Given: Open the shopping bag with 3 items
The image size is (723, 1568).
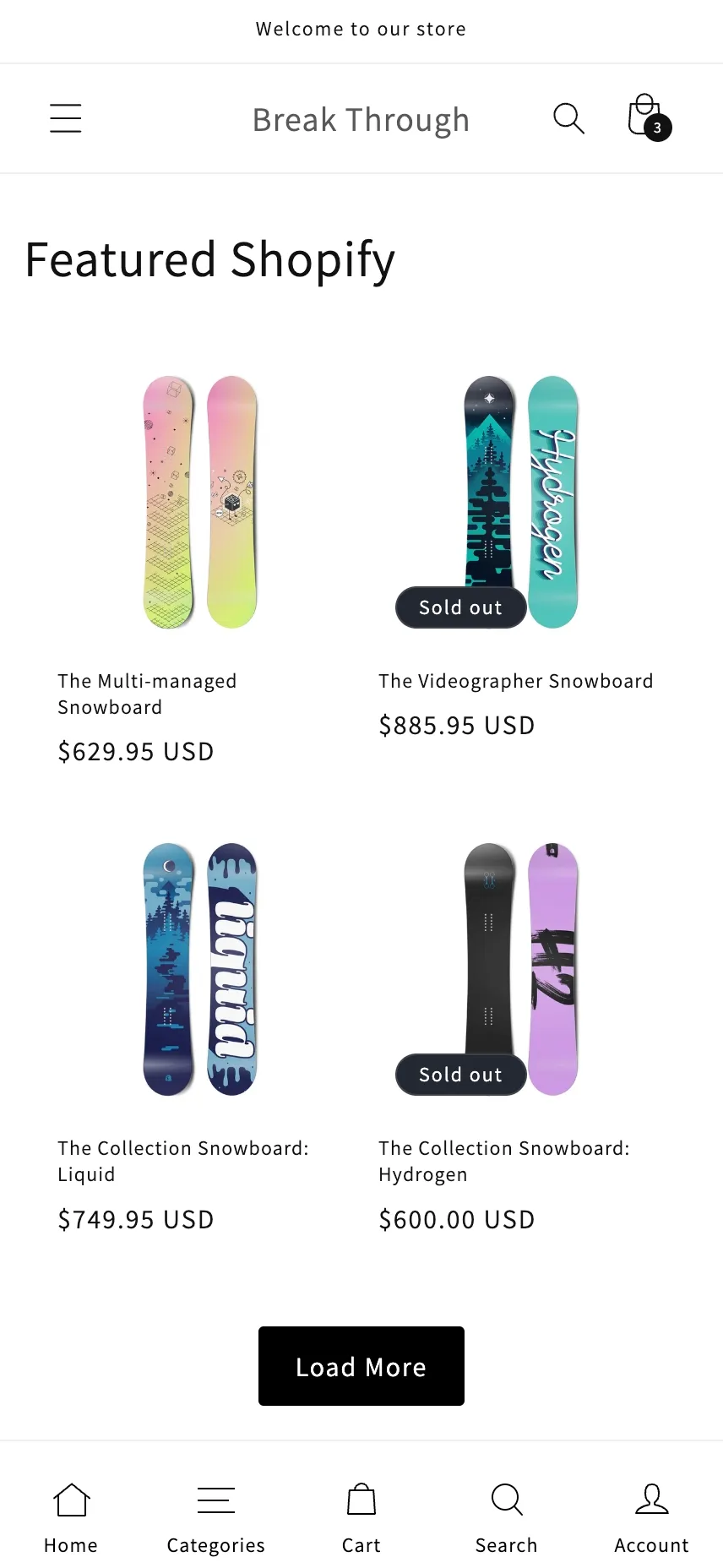Looking at the screenshot, I should pyautogui.click(x=646, y=117).
